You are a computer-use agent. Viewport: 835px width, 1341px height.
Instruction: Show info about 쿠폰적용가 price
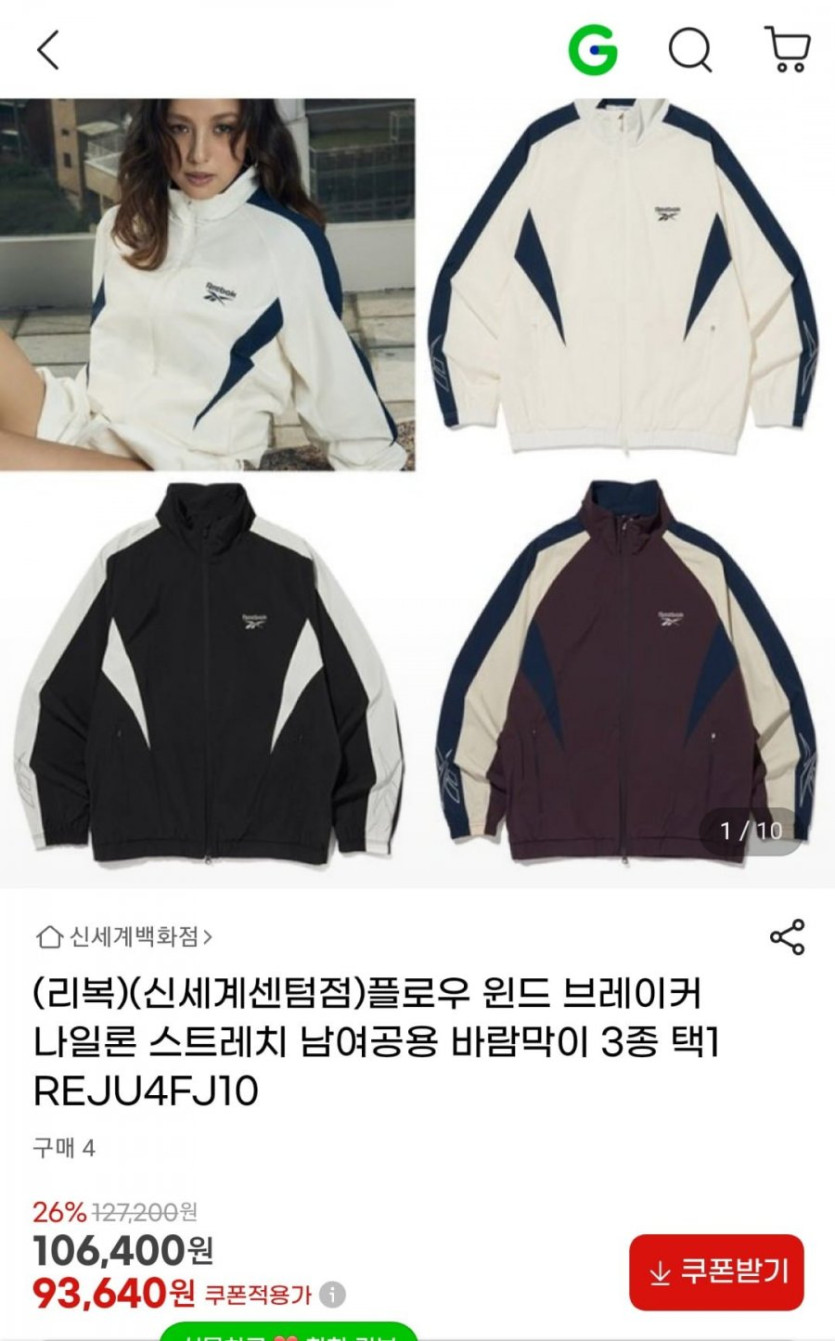(332, 1295)
